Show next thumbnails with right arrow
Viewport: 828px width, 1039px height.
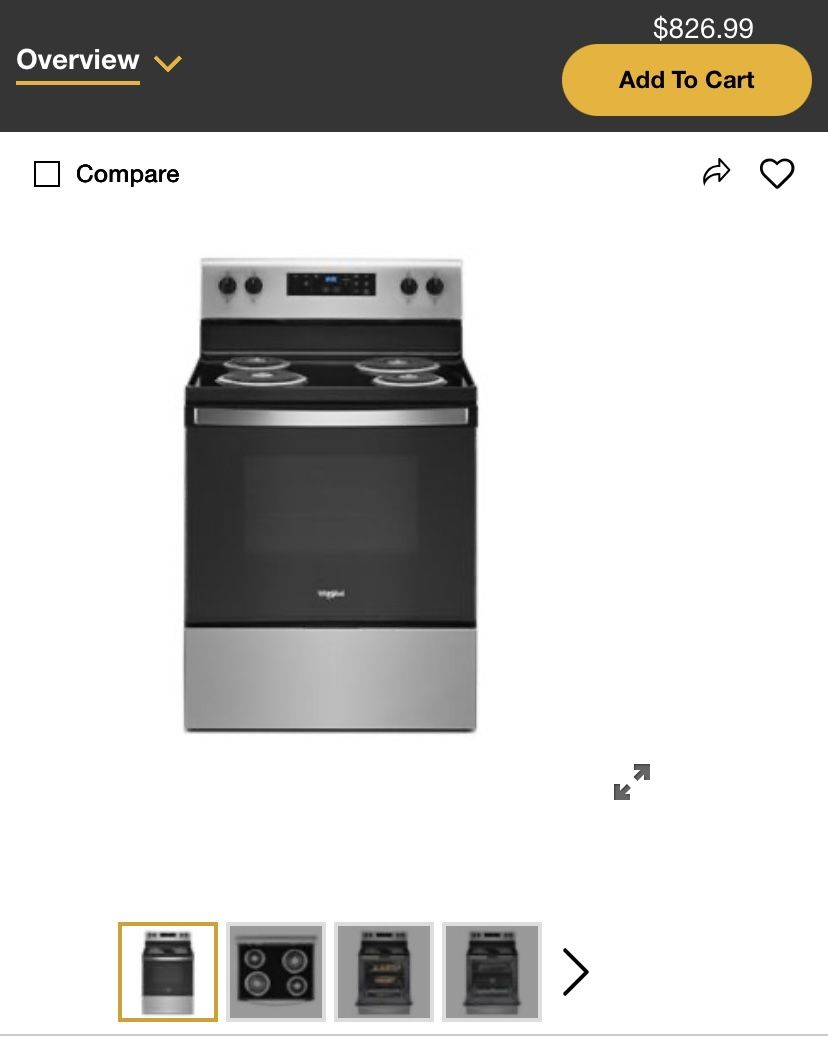point(575,971)
